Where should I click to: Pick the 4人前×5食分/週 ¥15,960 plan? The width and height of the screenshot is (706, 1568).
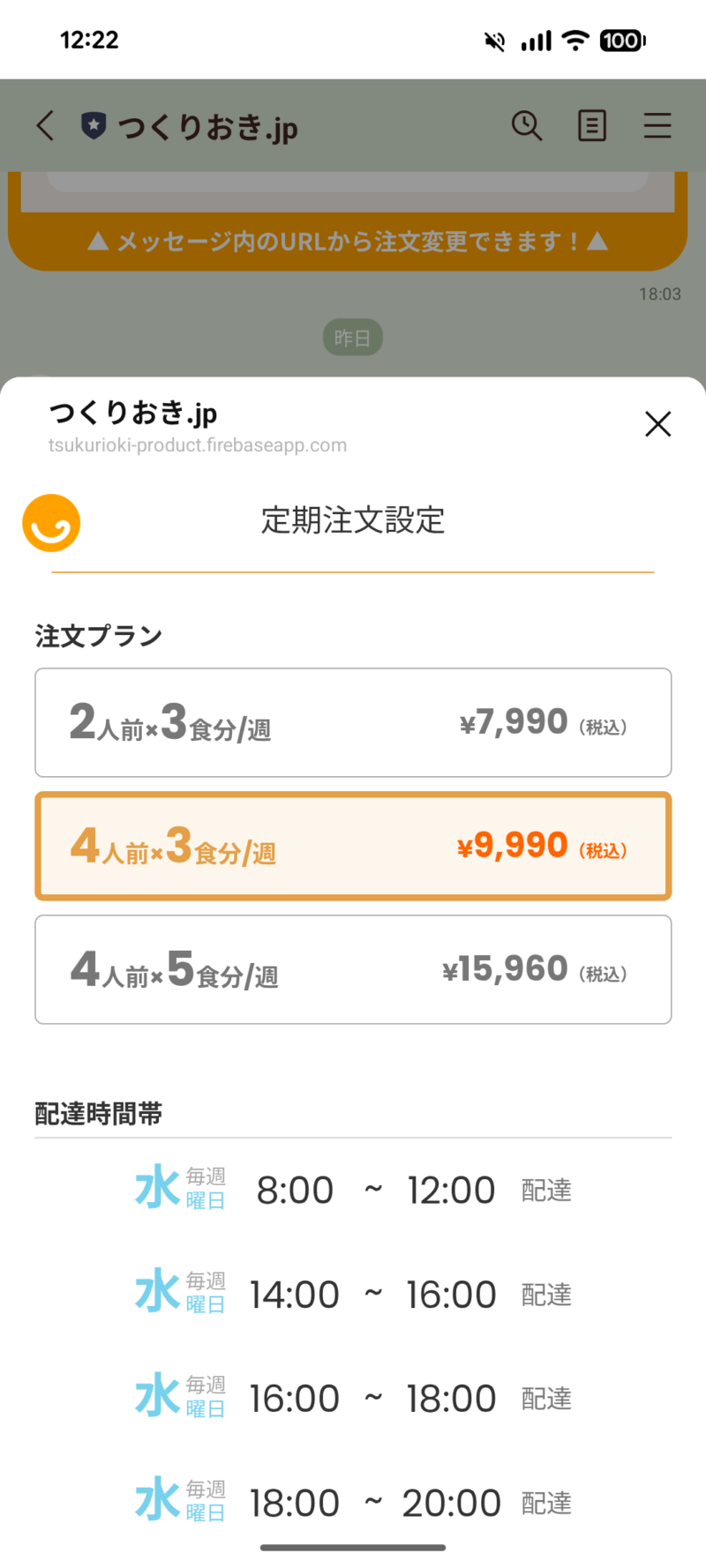pyautogui.click(x=353, y=969)
